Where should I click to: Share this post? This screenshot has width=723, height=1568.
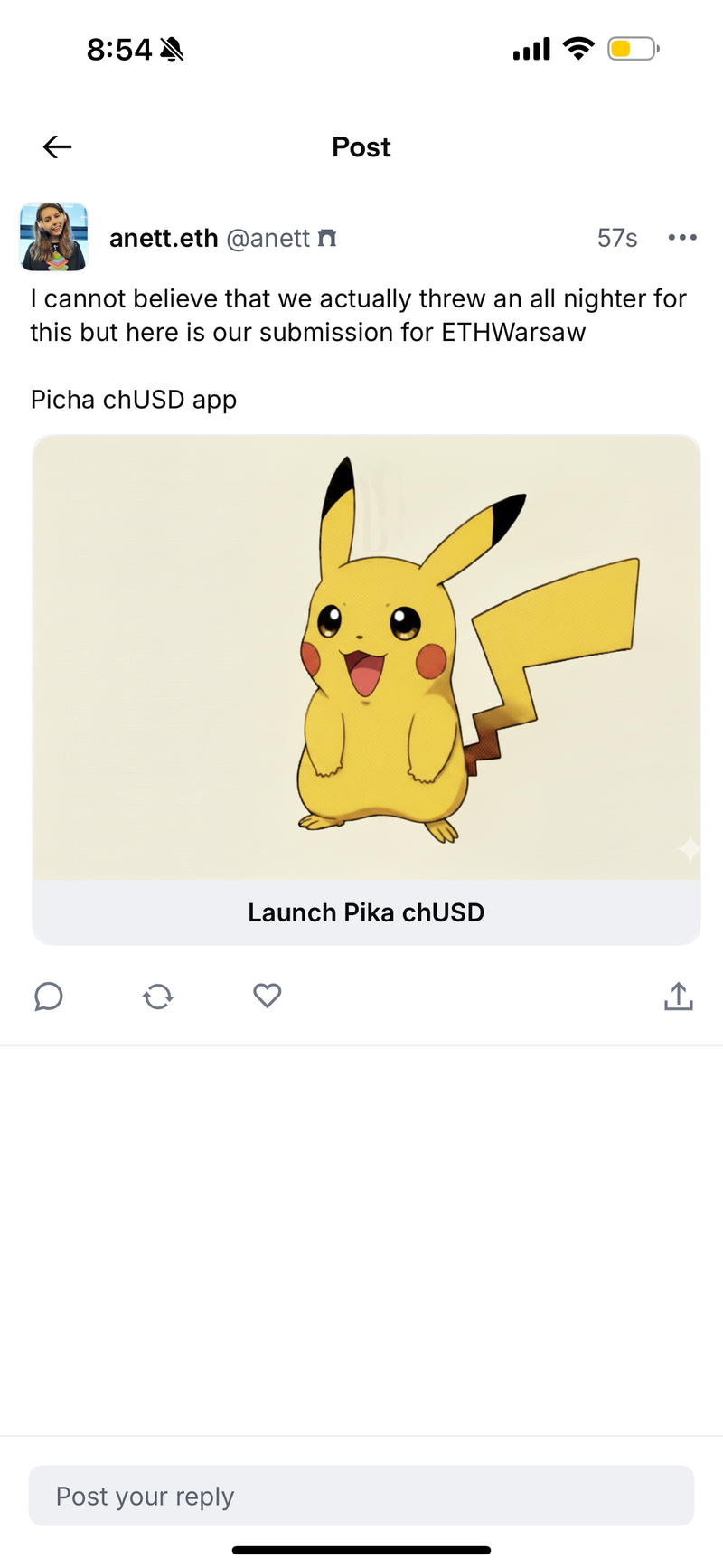tap(678, 997)
